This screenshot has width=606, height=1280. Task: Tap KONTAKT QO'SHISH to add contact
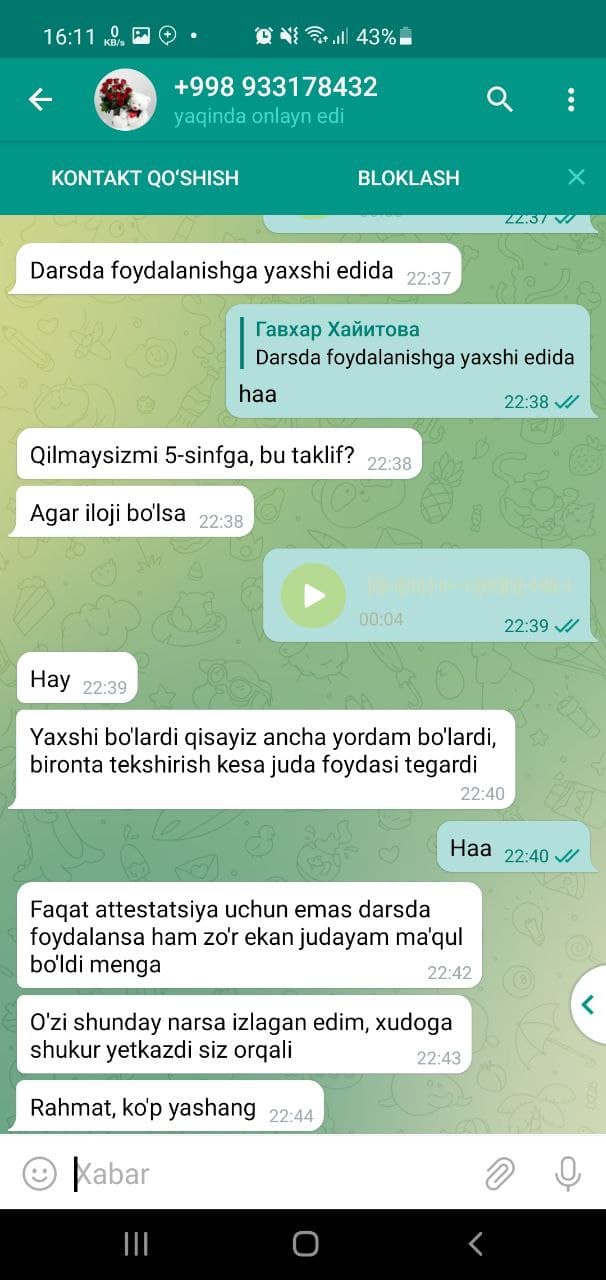pos(145,178)
